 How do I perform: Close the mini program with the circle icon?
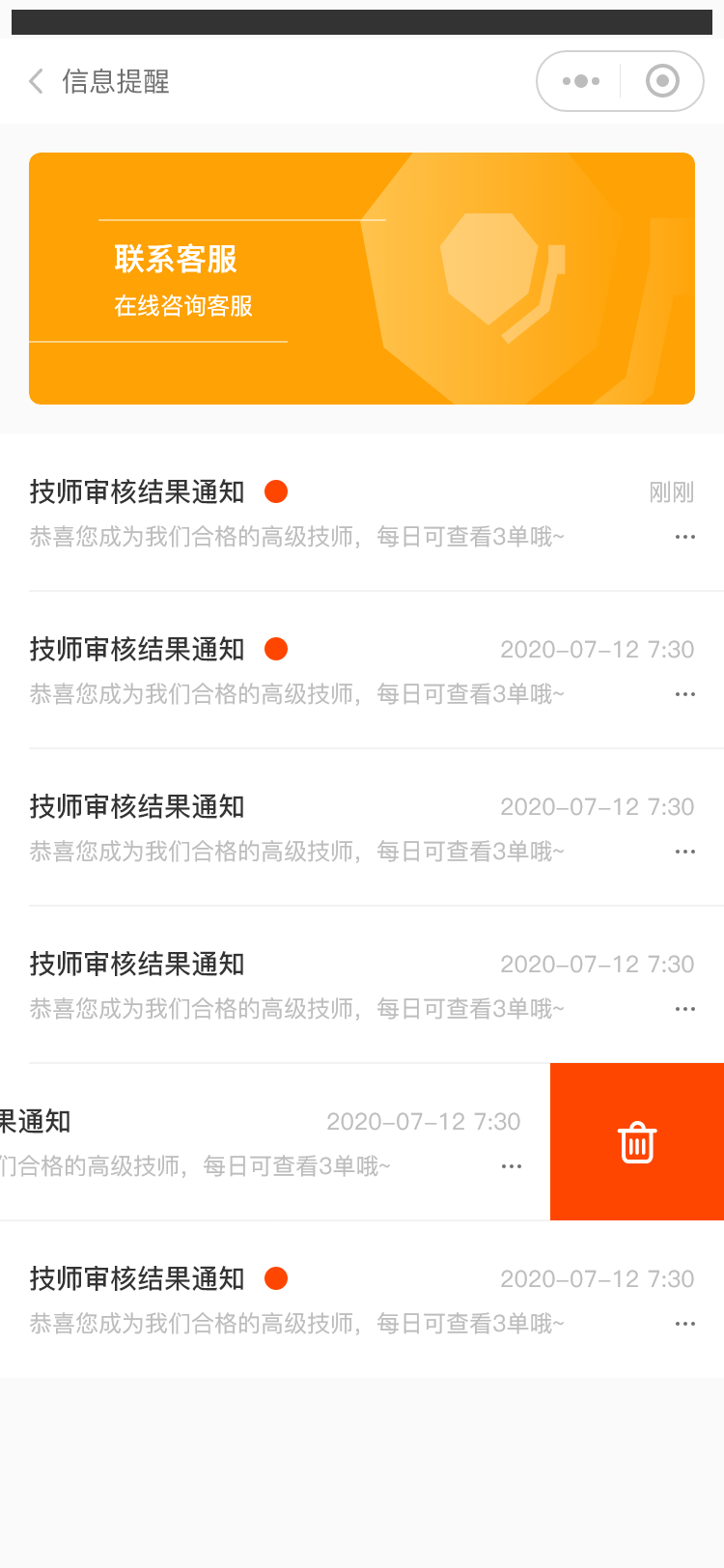(x=662, y=81)
